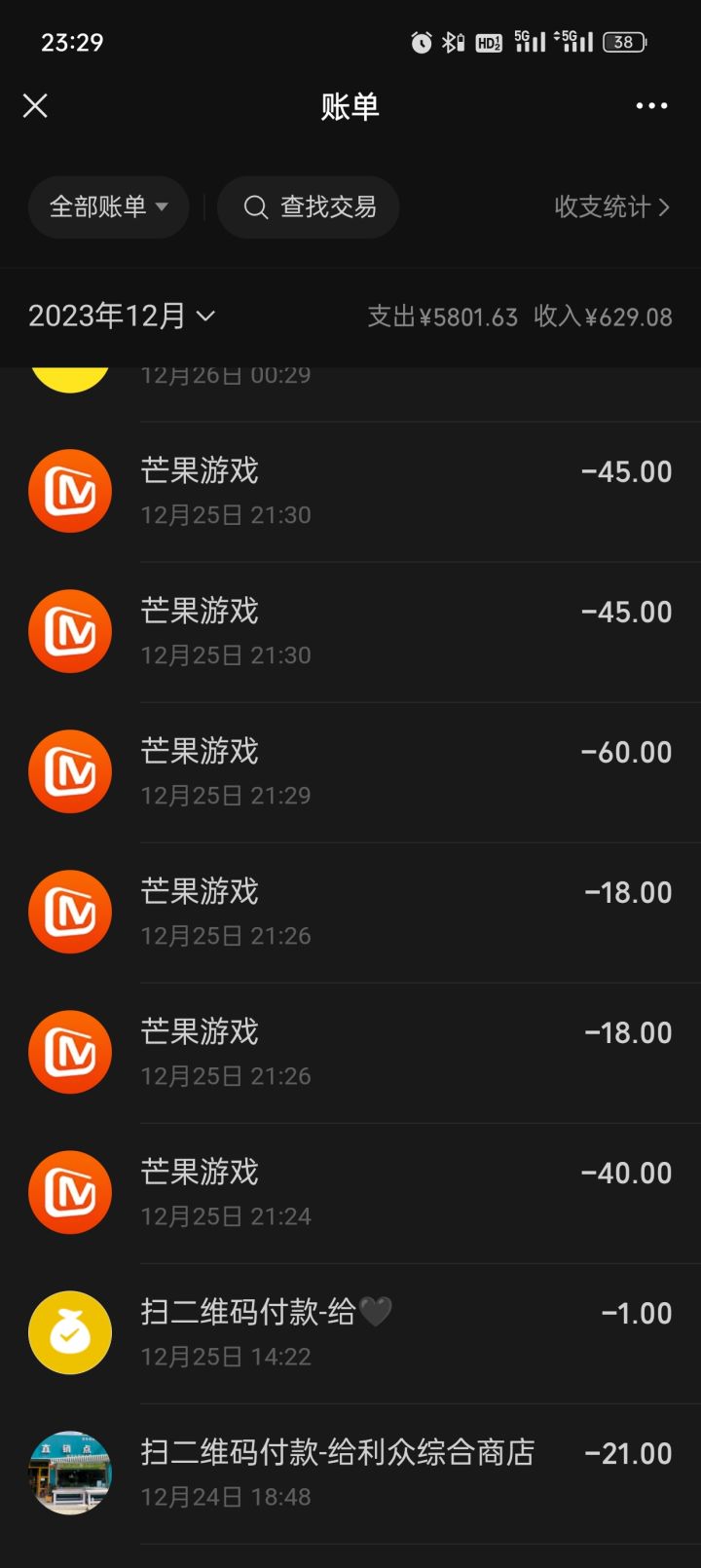Screen dimensions: 701x1568
Task: Select the yellow money bag payment icon
Action: click(69, 1332)
